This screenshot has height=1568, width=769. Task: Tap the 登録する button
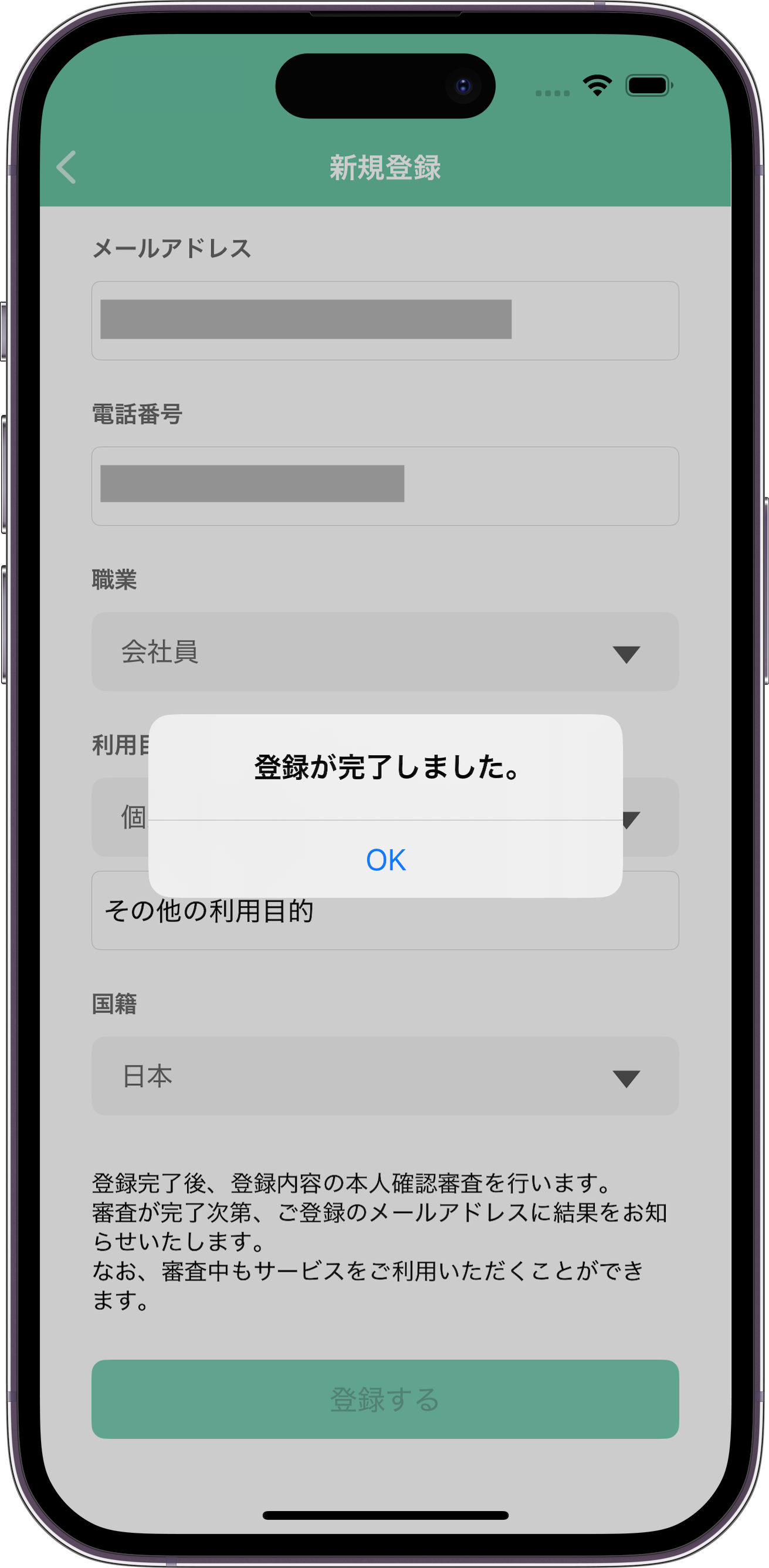(385, 1399)
